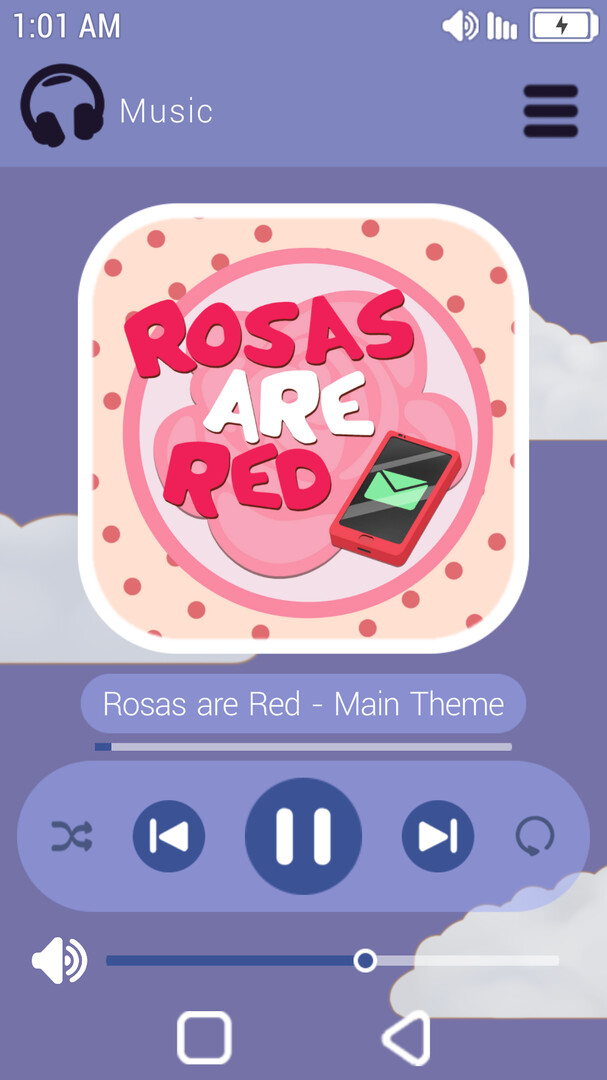607x1080 pixels.
Task: Tap the volume slider to adjust level
Action: (332, 961)
